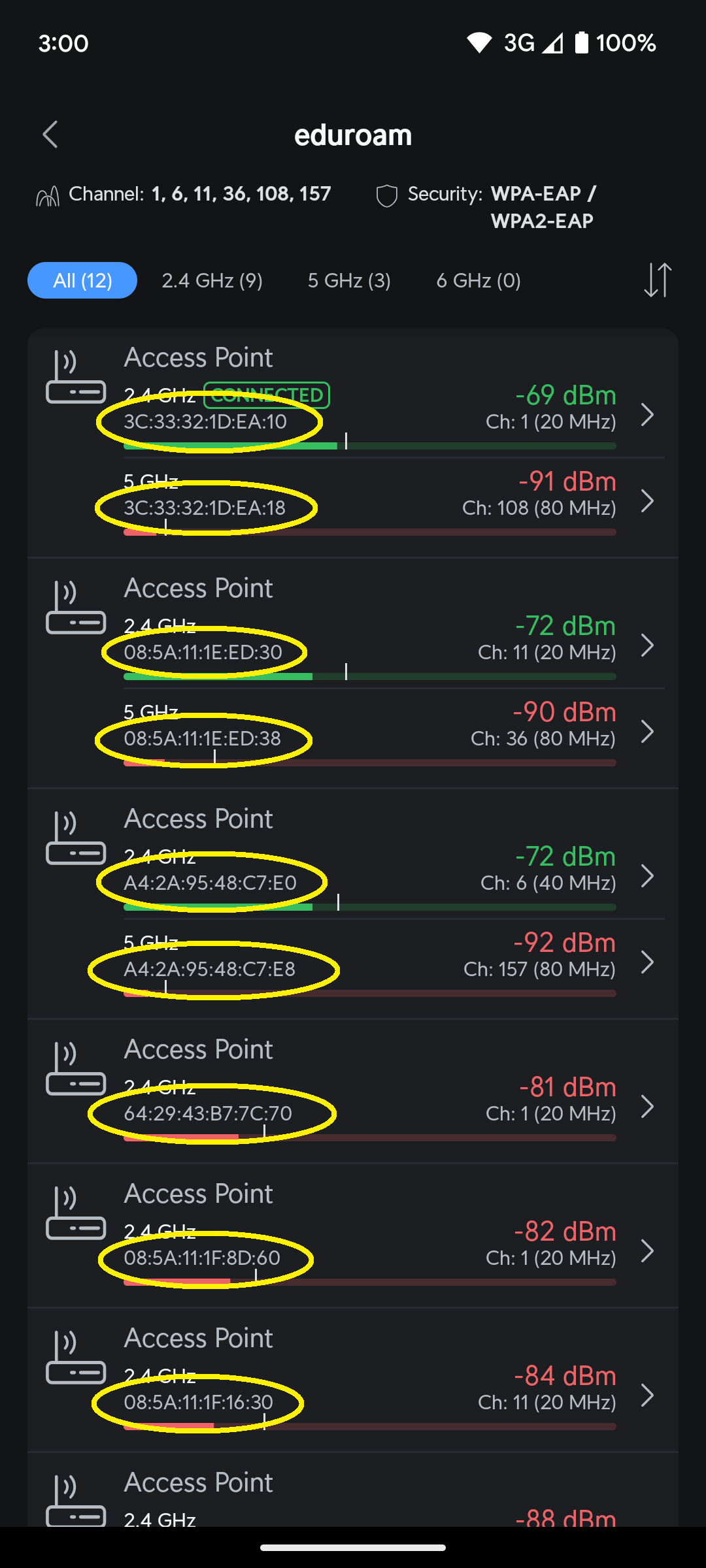Select the All (12) filter
This screenshot has height=1568, width=706.
pos(82,280)
